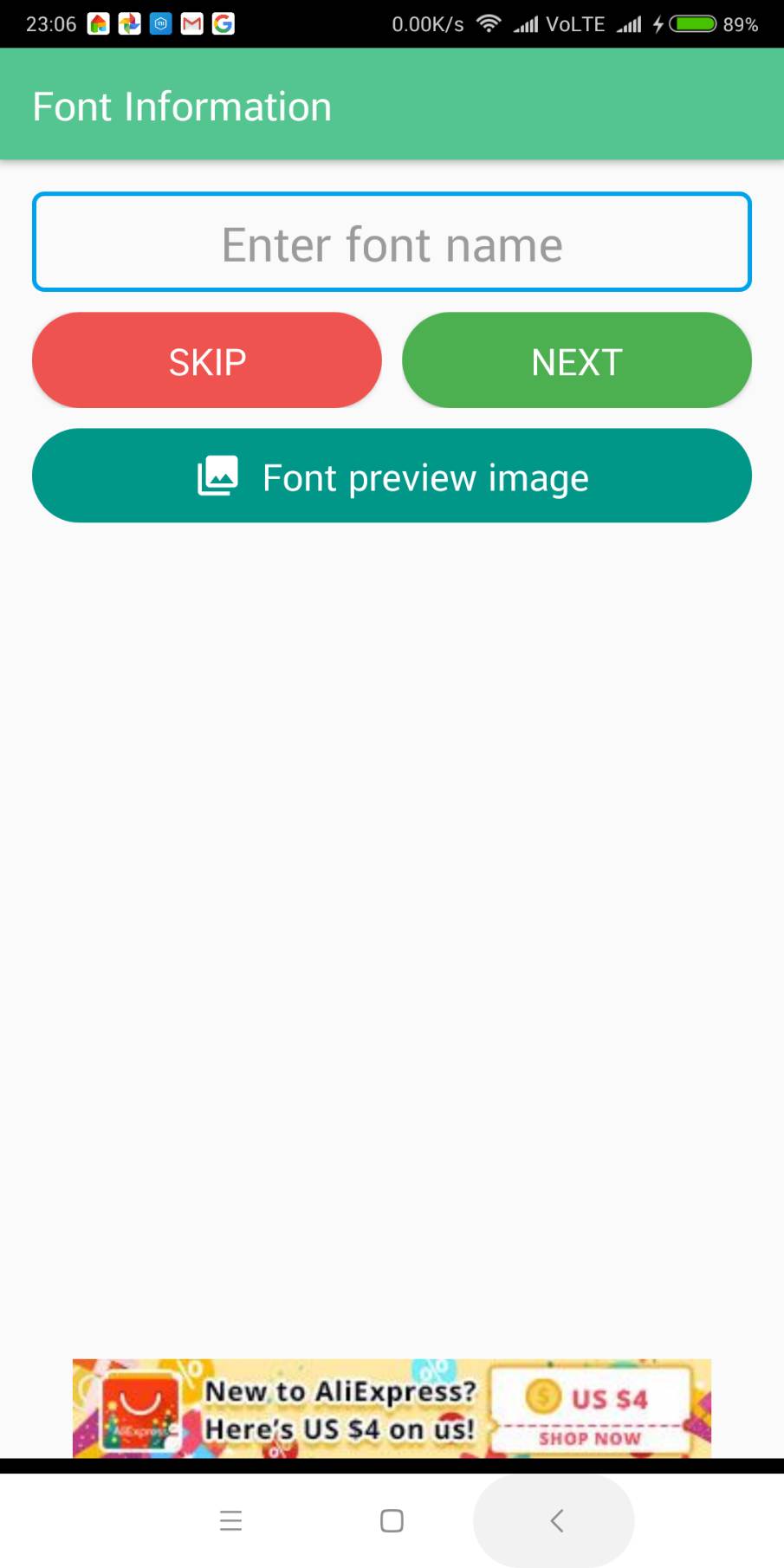Focus the Enter font name field
The image size is (784, 1568).
pyautogui.click(x=392, y=243)
